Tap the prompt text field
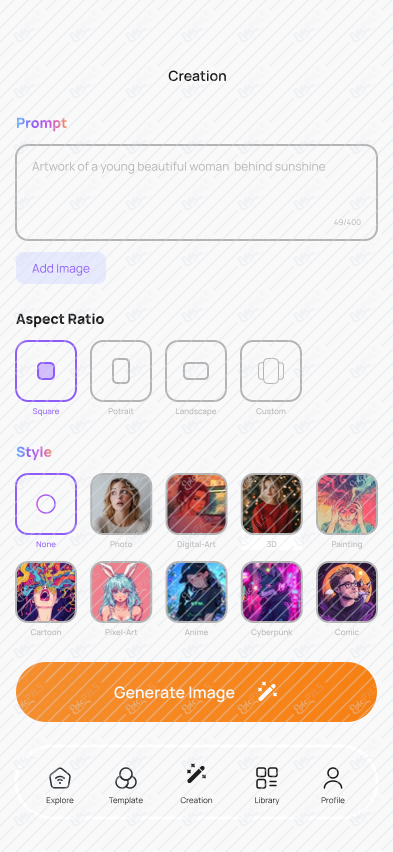393x852 pixels. coord(196,192)
